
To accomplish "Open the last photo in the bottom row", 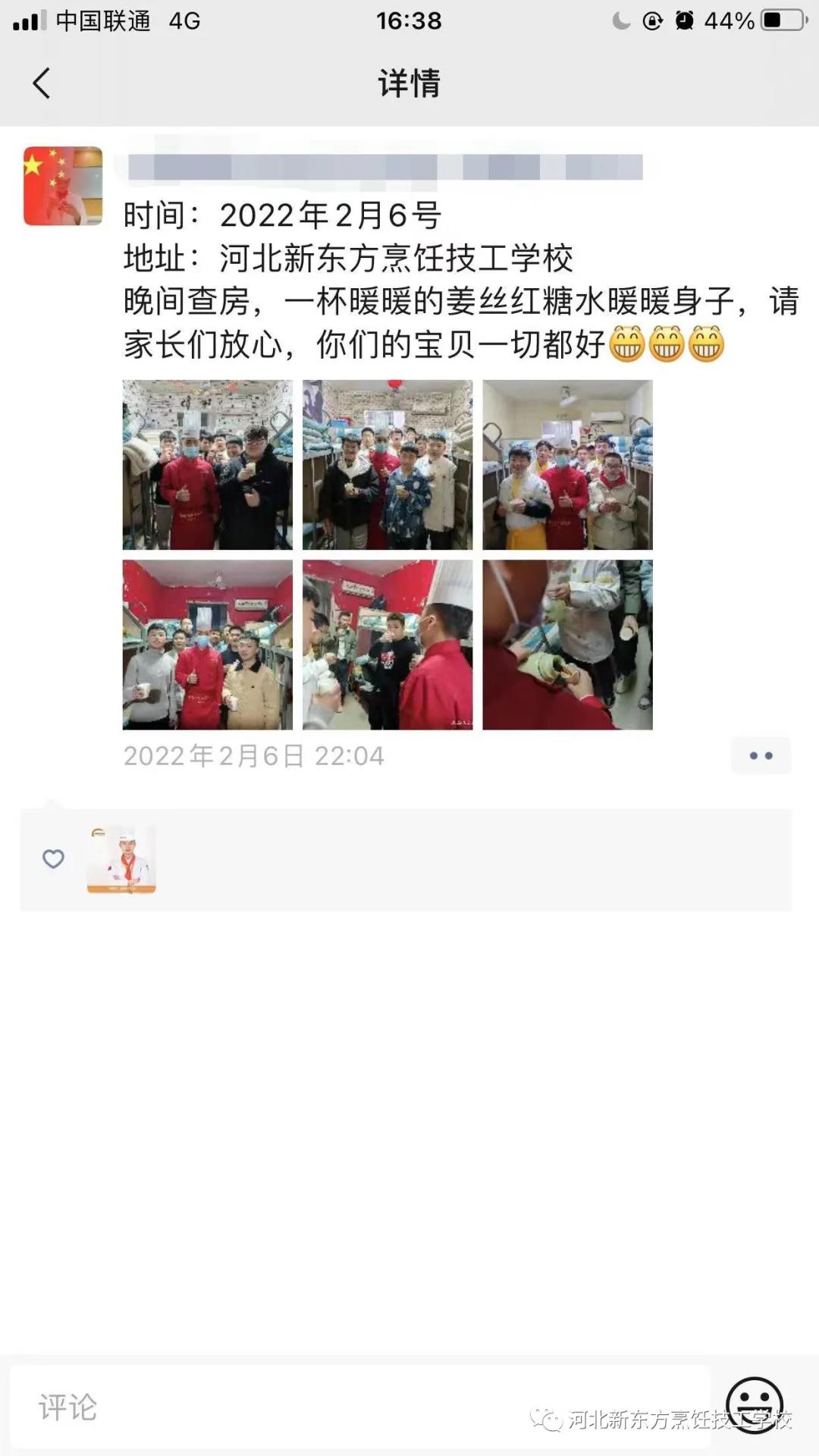I will [567, 645].
